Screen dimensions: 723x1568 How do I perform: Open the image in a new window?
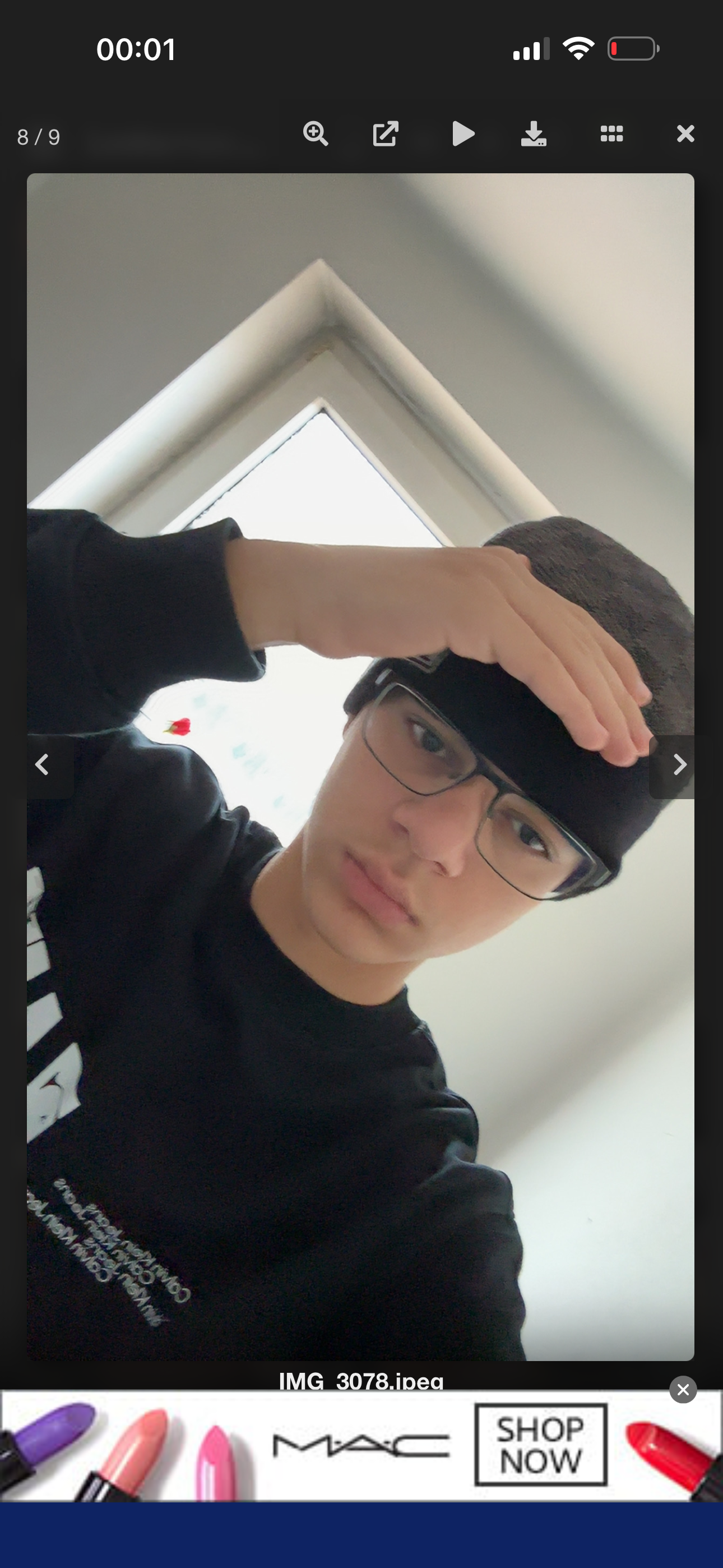(386, 133)
